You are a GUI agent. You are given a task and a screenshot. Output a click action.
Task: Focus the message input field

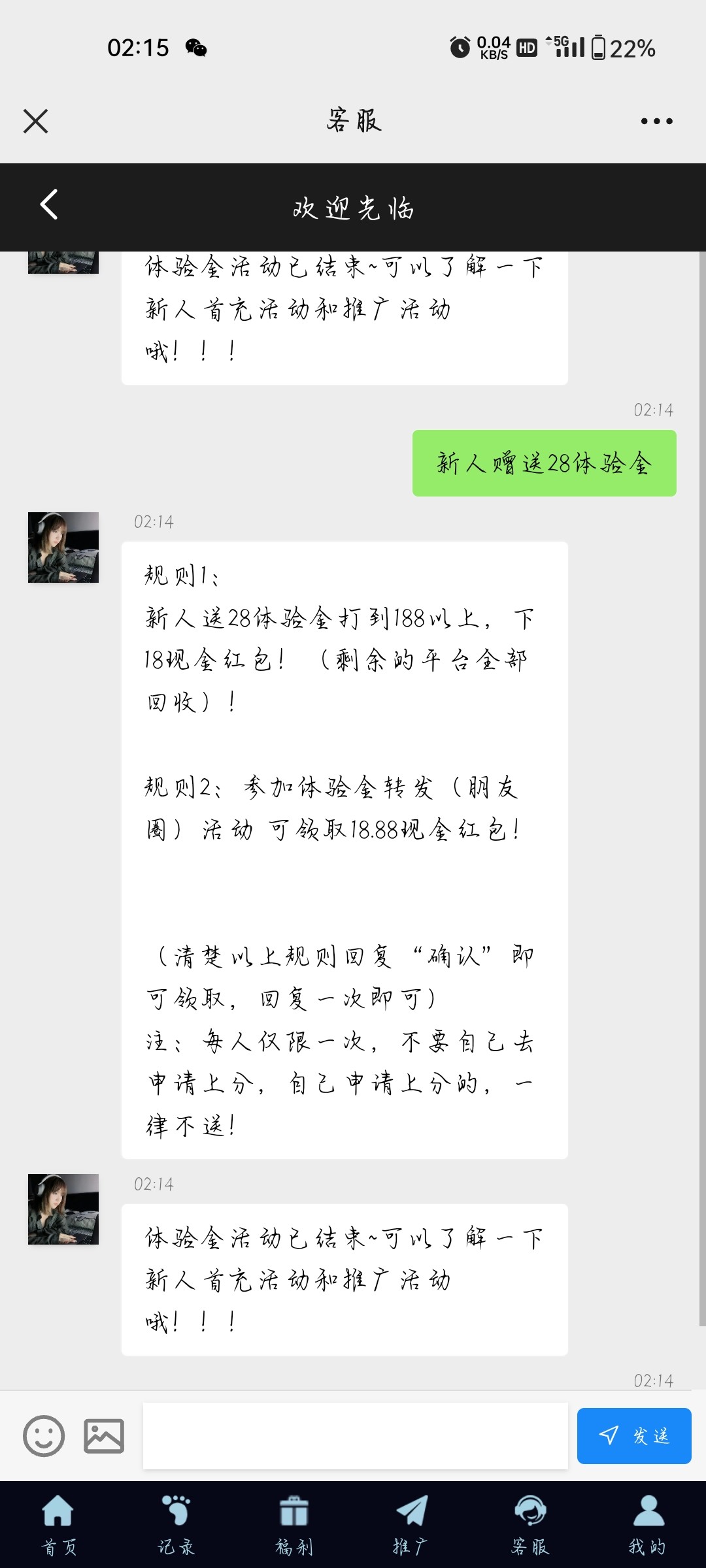pos(355,1436)
